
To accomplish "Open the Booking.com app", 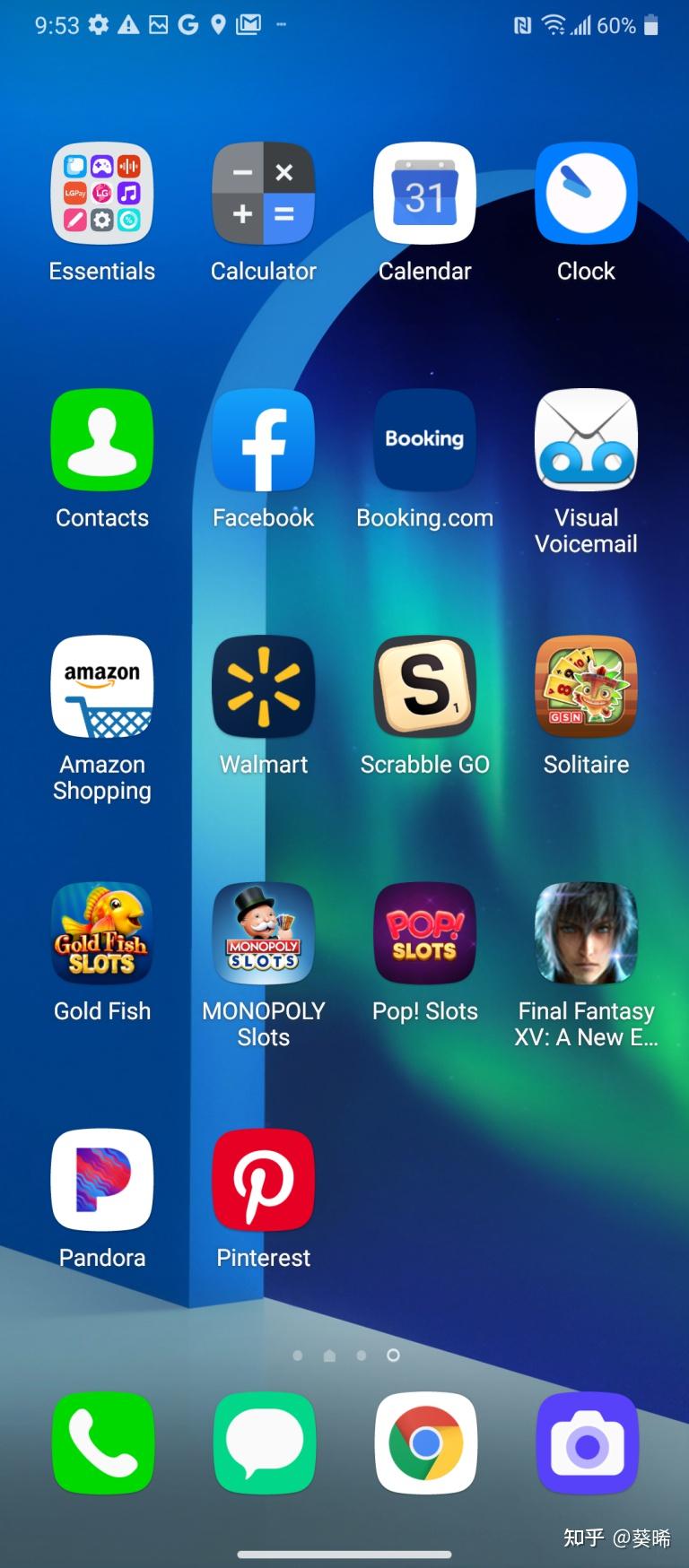I will point(425,440).
